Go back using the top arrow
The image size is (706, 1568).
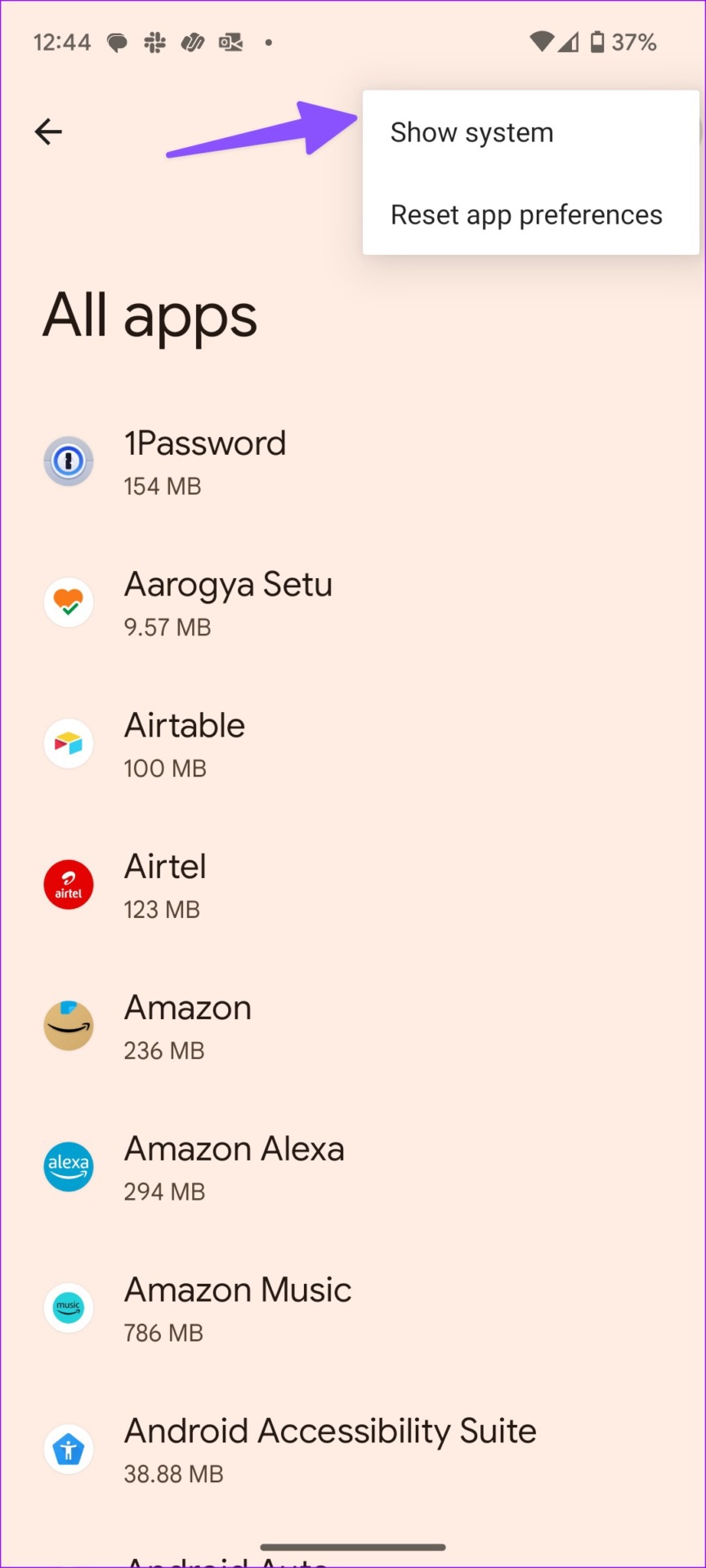pyautogui.click(x=48, y=131)
